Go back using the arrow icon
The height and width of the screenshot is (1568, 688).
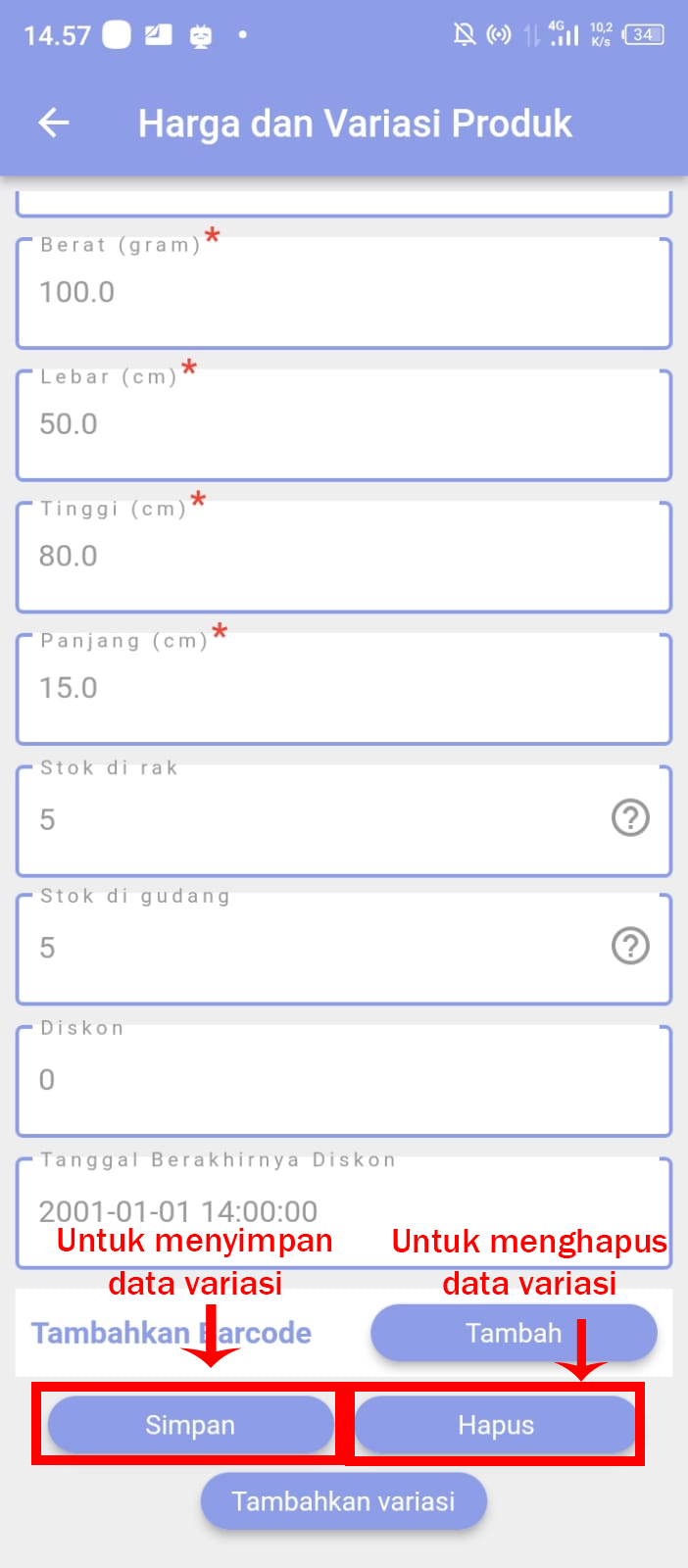click(x=54, y=123)
